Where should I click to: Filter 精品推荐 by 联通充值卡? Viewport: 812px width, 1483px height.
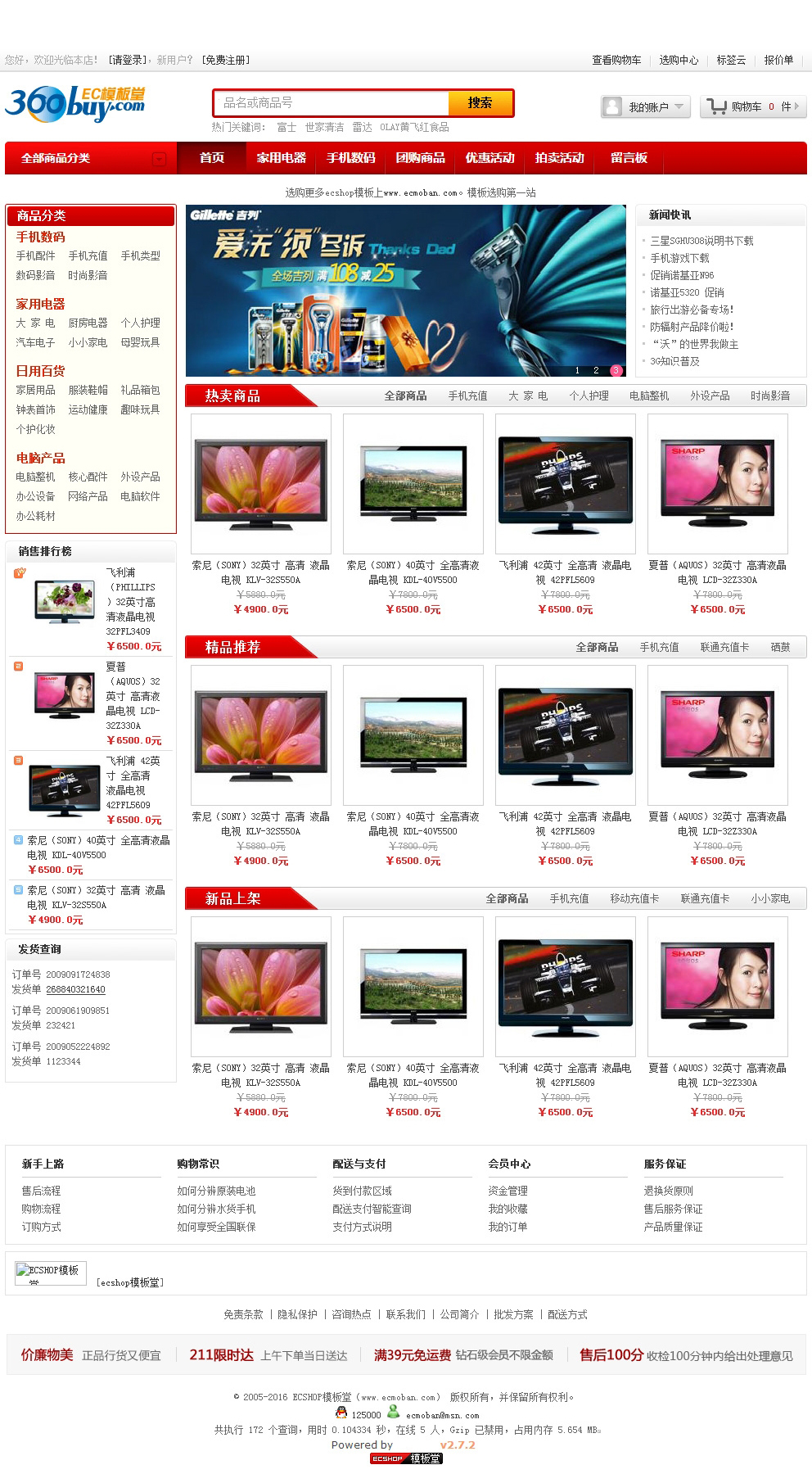[724, 647]
